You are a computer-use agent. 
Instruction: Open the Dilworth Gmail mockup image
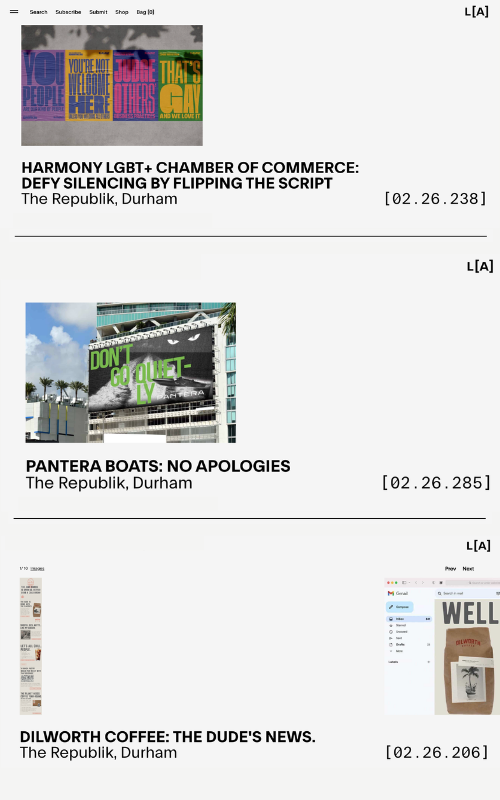(442, 646)
